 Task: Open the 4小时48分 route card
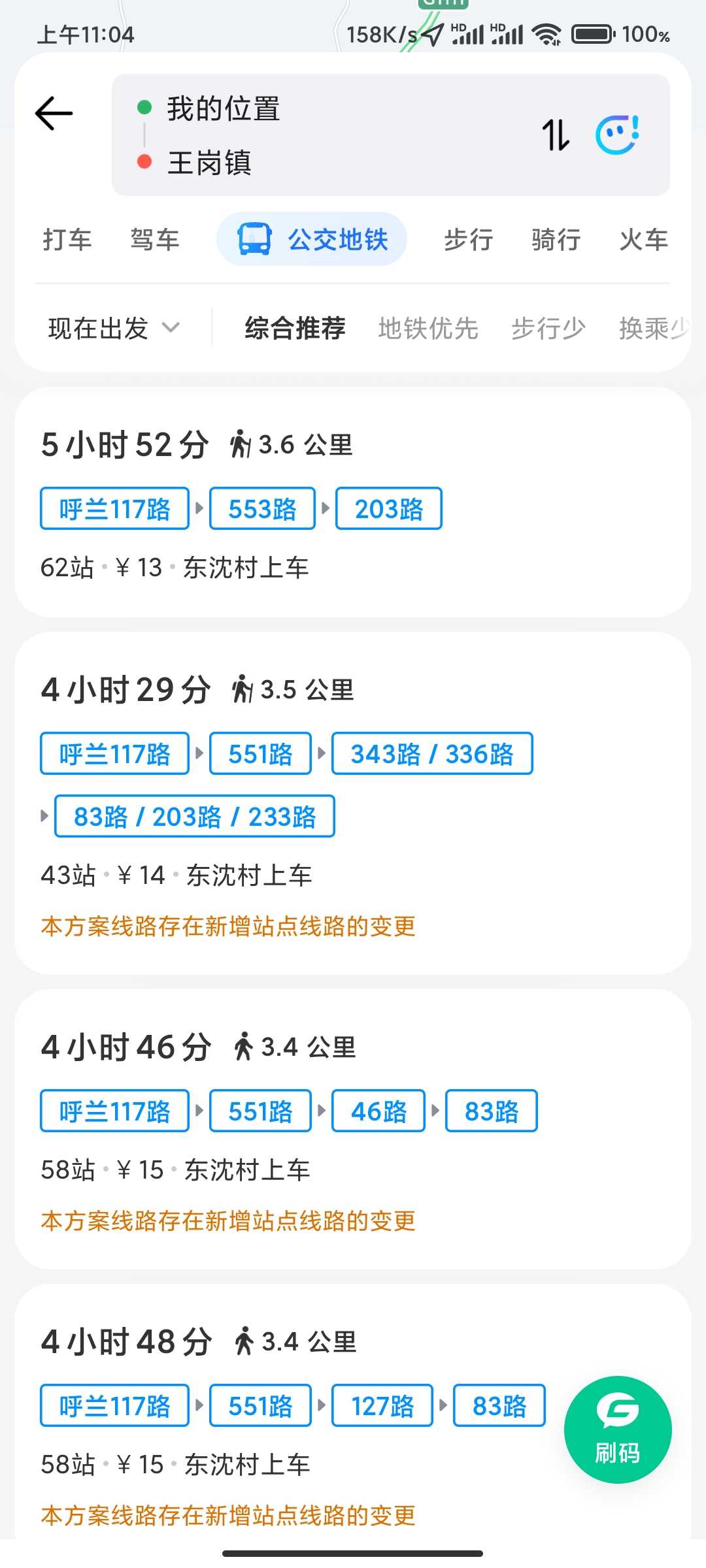353,1411
